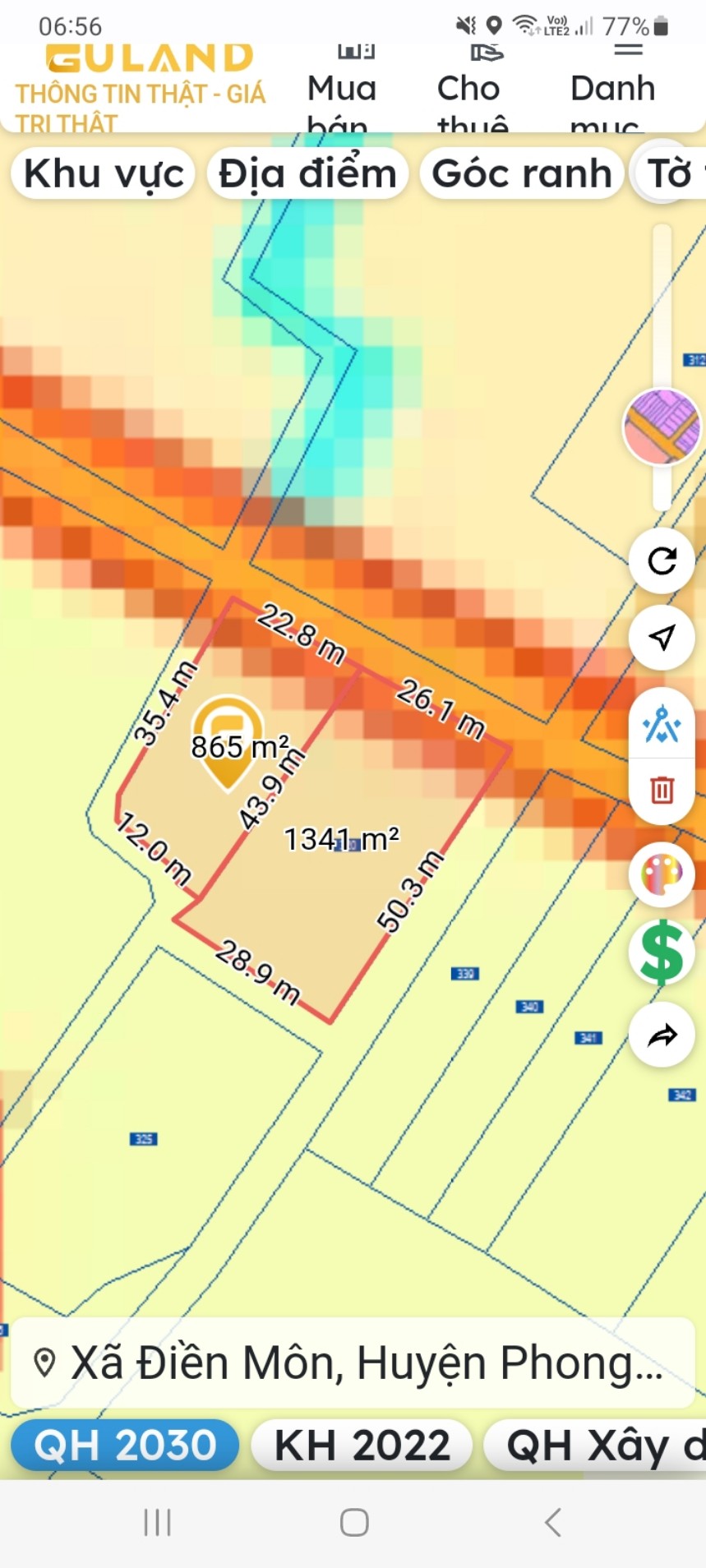
Task: Select the Địa điểm chip
Action: point(307,173)
